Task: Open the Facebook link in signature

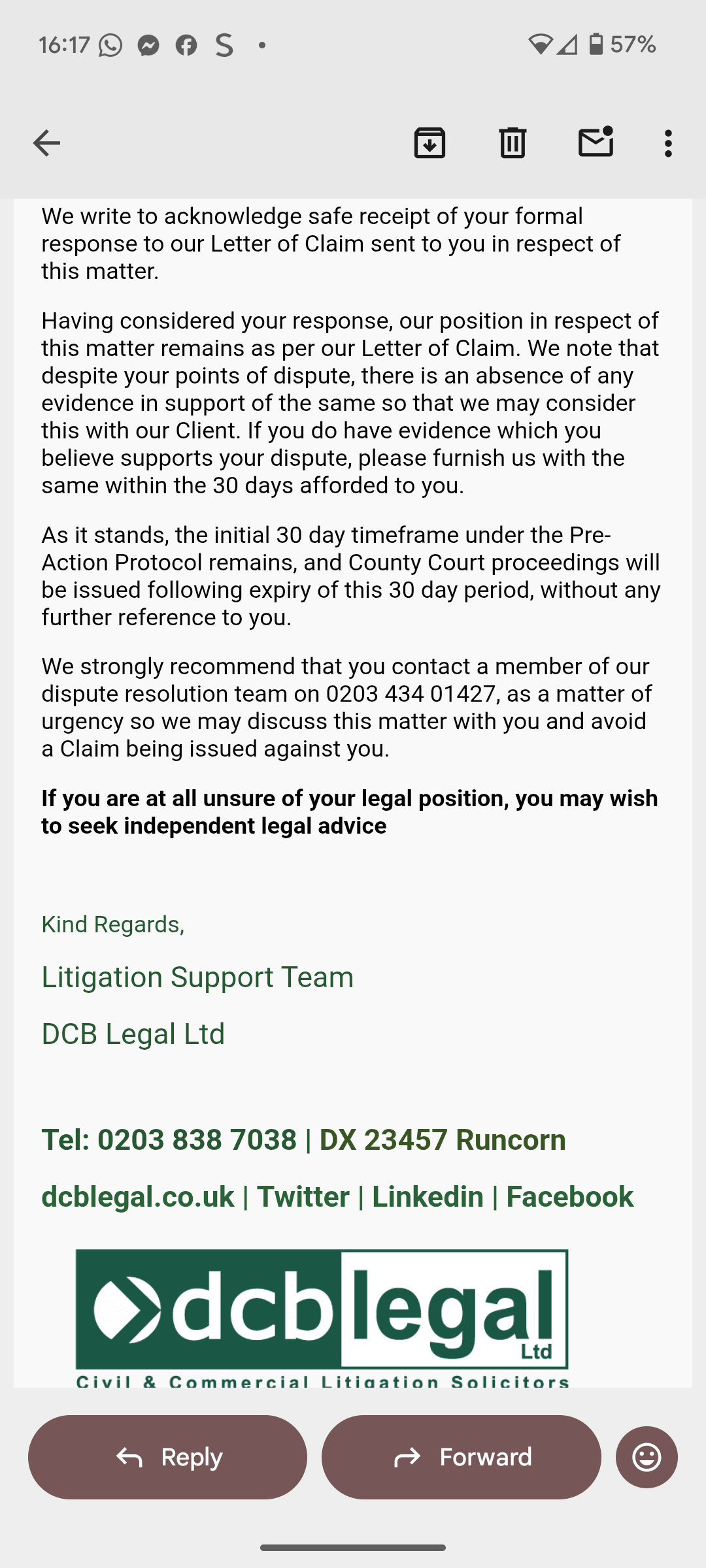Action: pyautogui.click(x=570, y=1197)
